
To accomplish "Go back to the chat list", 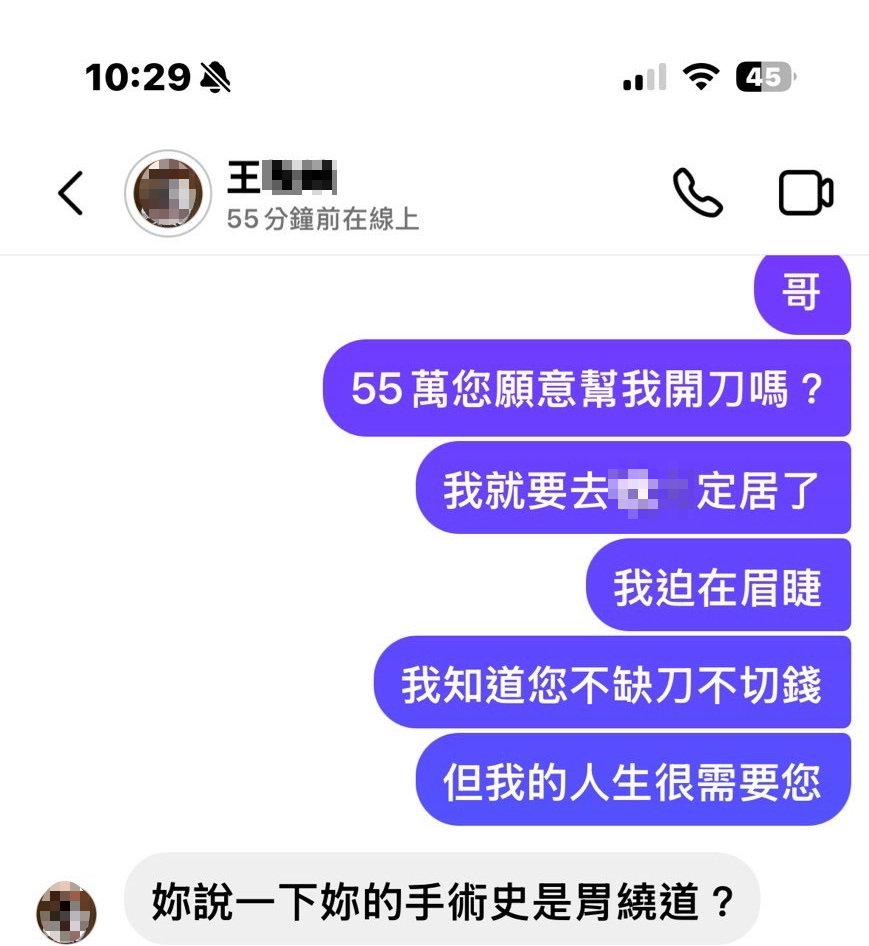I will [x=70, y=193].
